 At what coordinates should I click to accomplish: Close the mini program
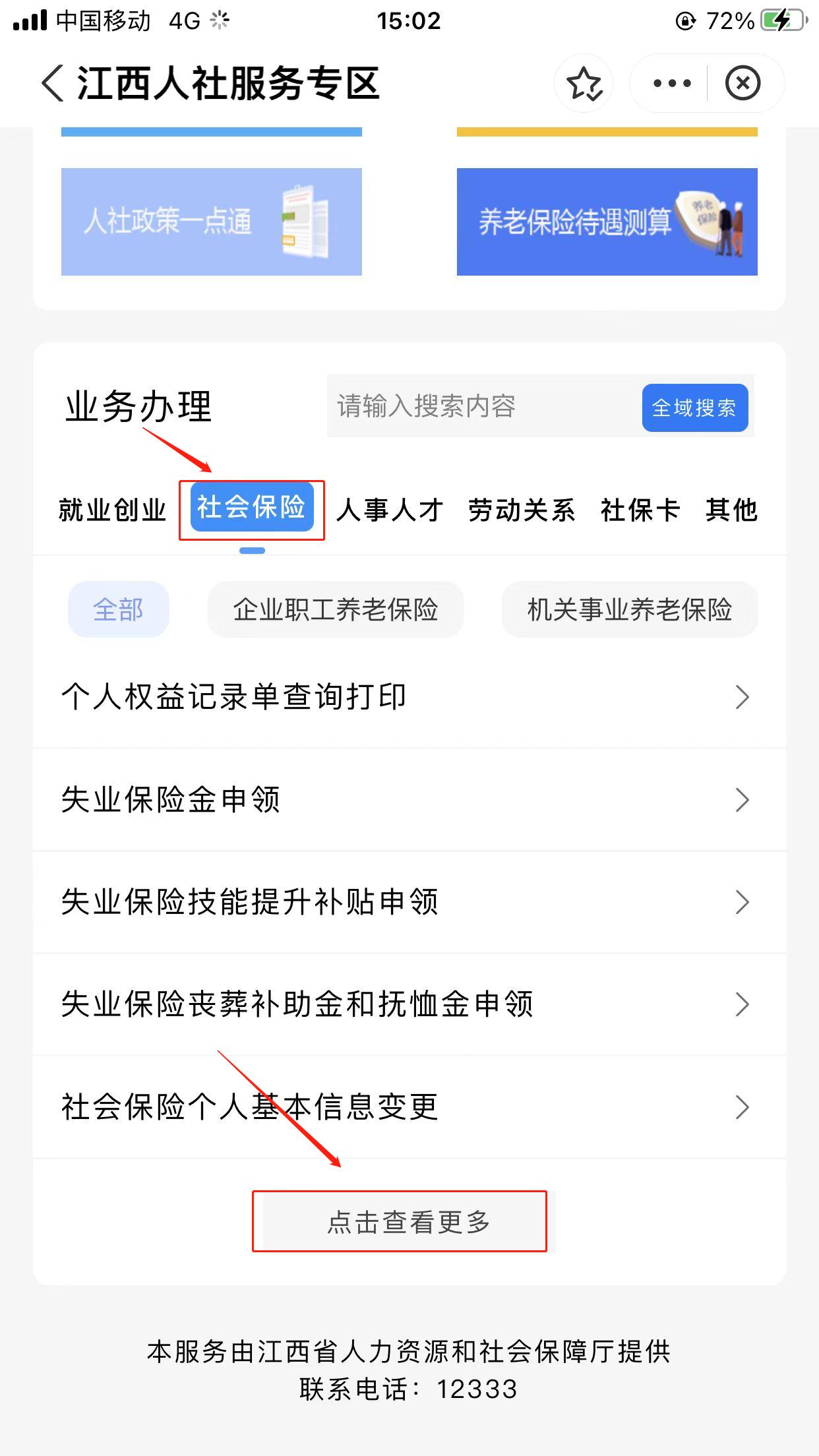743,84
